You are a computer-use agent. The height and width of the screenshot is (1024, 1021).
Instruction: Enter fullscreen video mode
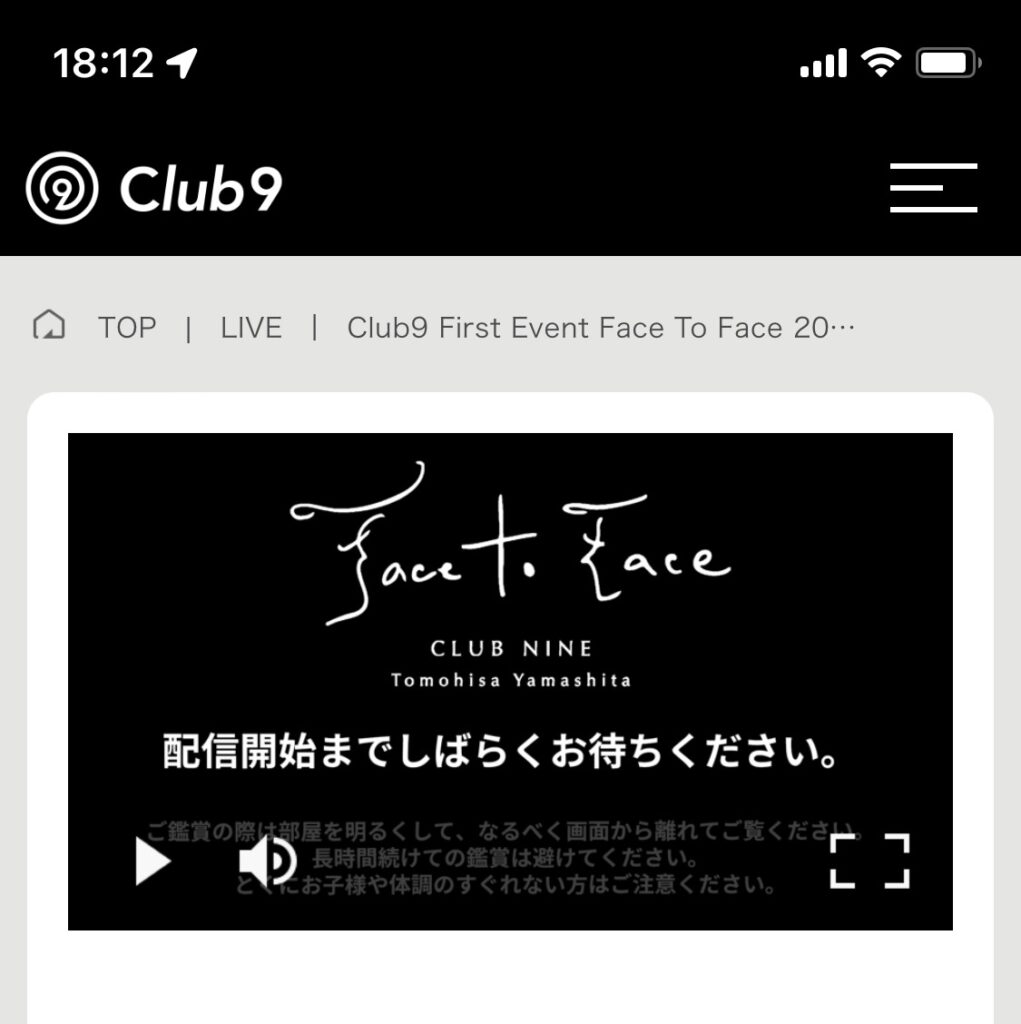click(x=870, y=861)
